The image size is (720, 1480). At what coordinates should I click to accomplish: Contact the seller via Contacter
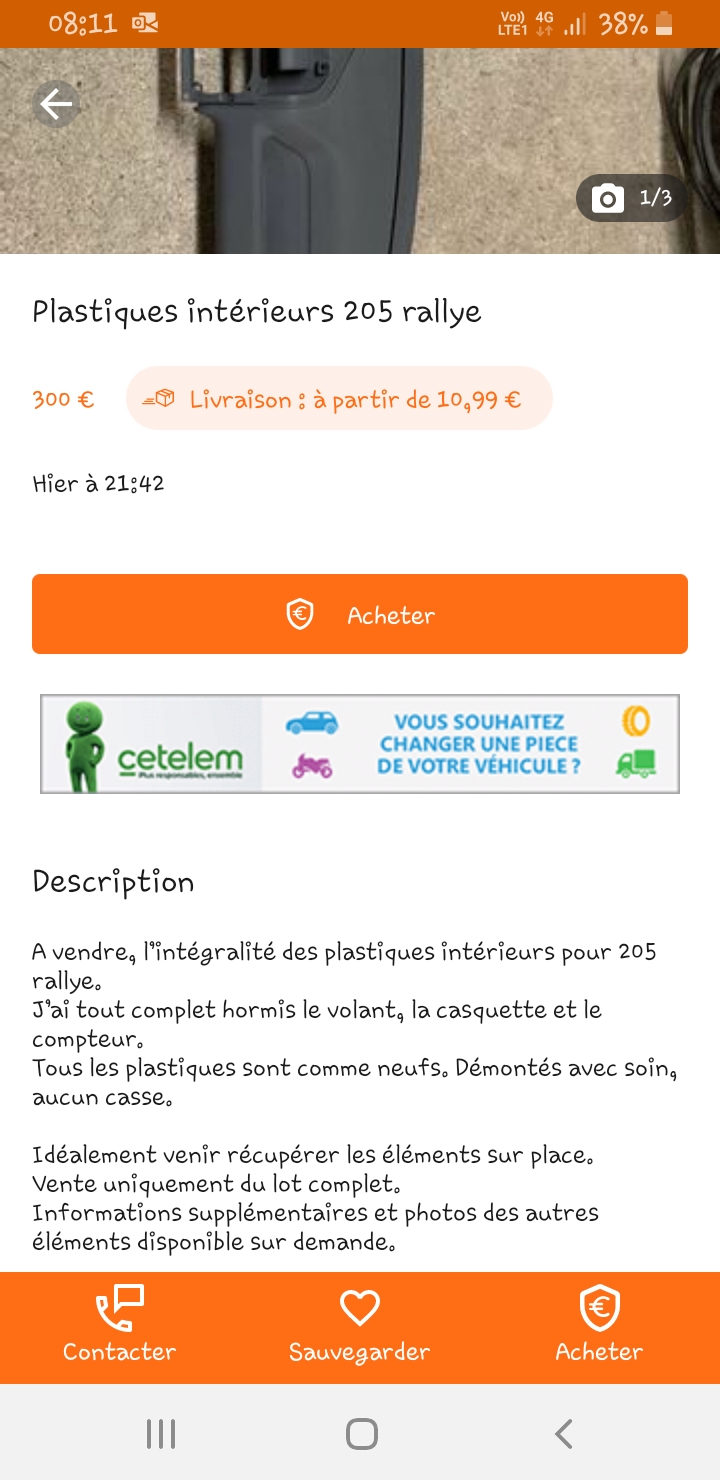point(119,1326)
